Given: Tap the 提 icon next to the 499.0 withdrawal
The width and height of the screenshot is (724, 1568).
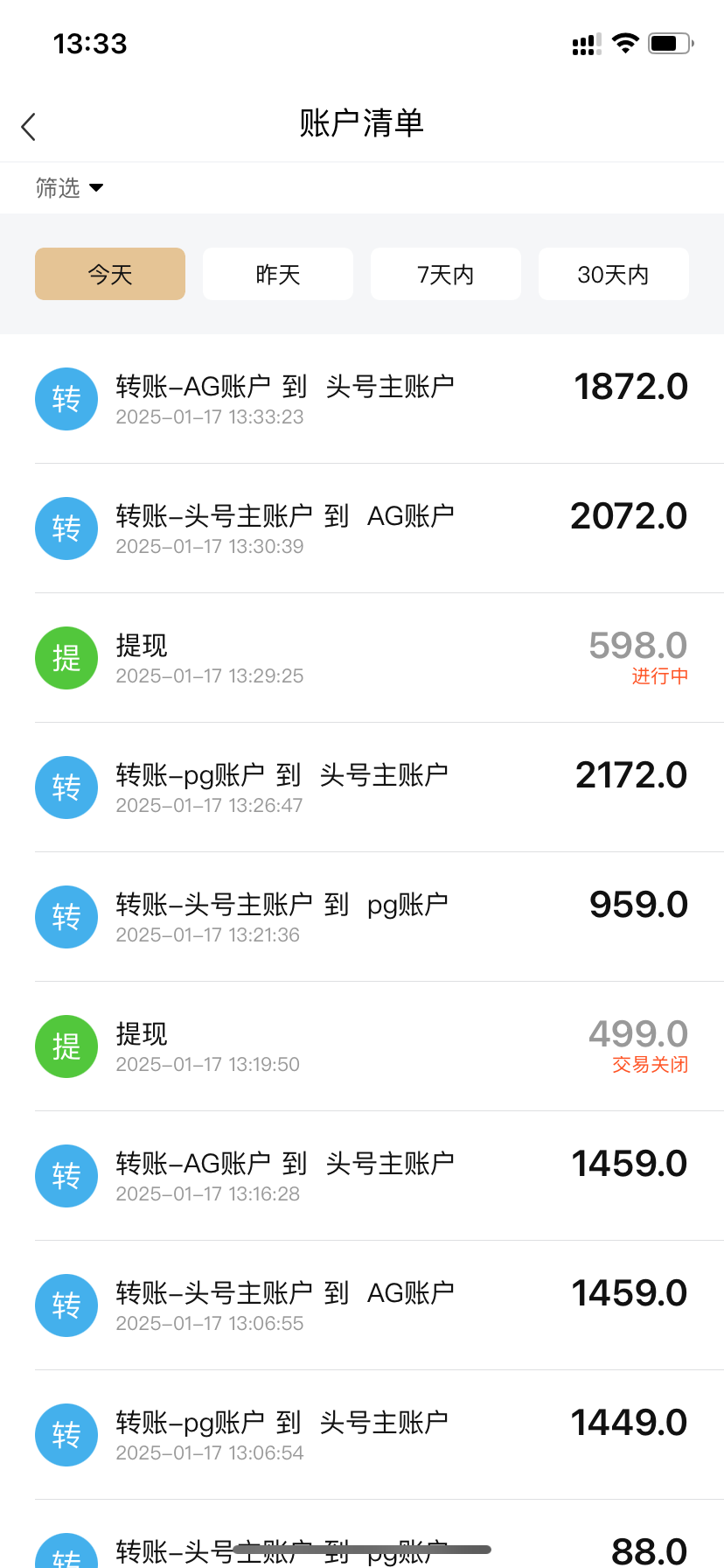Looking at the screenshot, I should click(x=66, y=1046).
